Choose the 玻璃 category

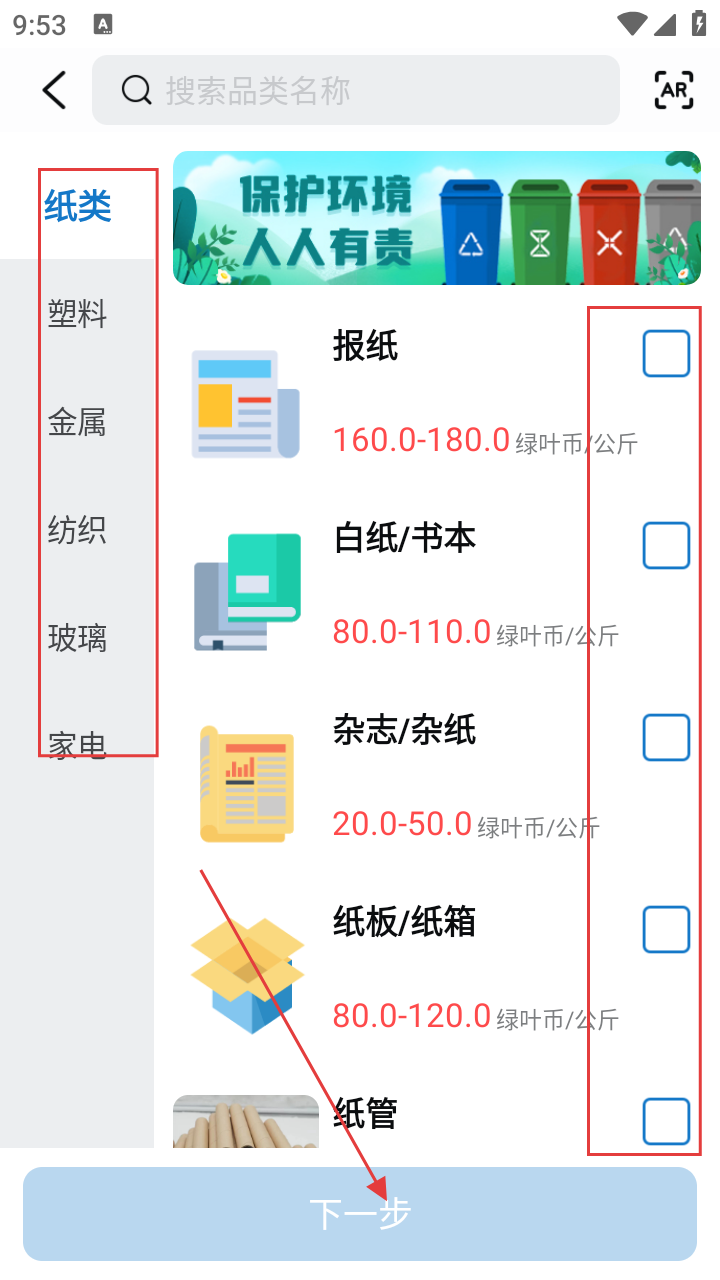[78, 637]
